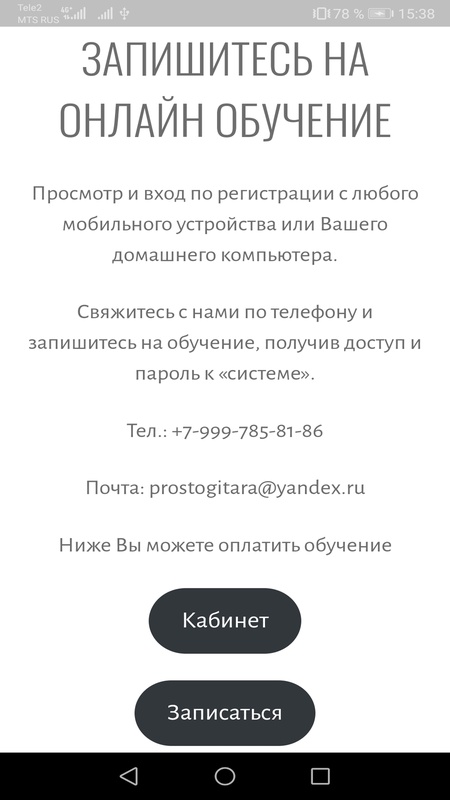Go to the home screen
This screenshot has height=800, width=450.
tap(225, 776)
